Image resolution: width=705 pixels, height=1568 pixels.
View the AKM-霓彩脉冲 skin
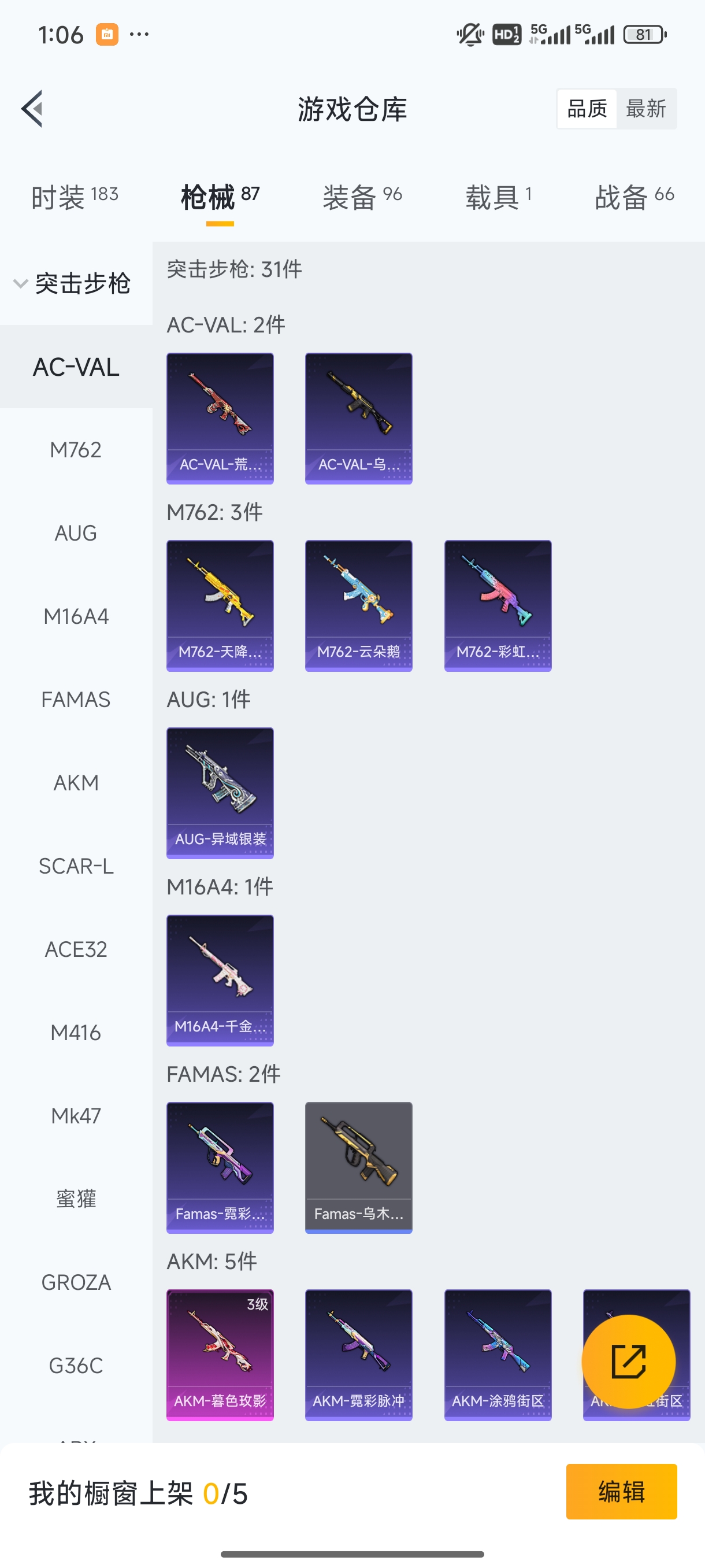358,1354
